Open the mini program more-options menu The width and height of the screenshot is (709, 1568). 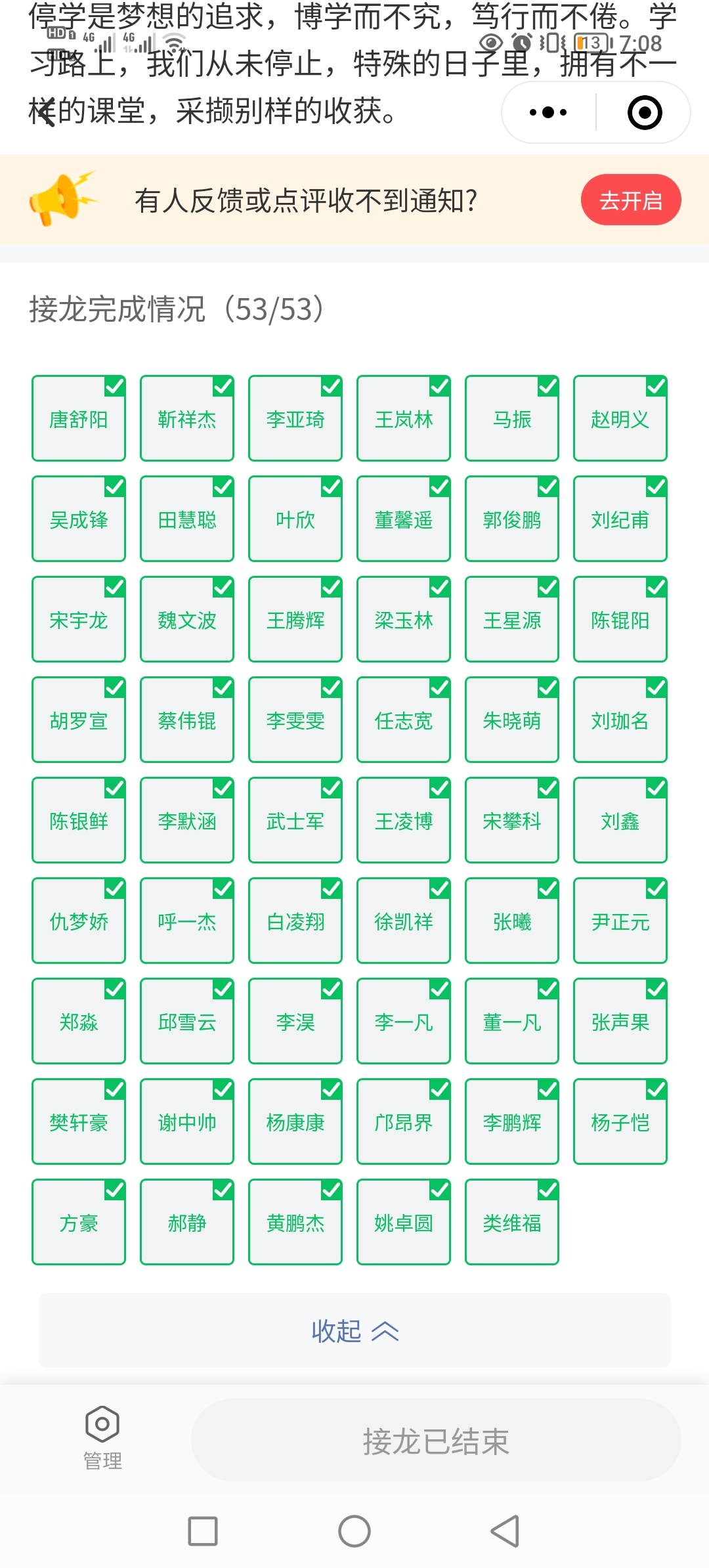pos(548,113)
